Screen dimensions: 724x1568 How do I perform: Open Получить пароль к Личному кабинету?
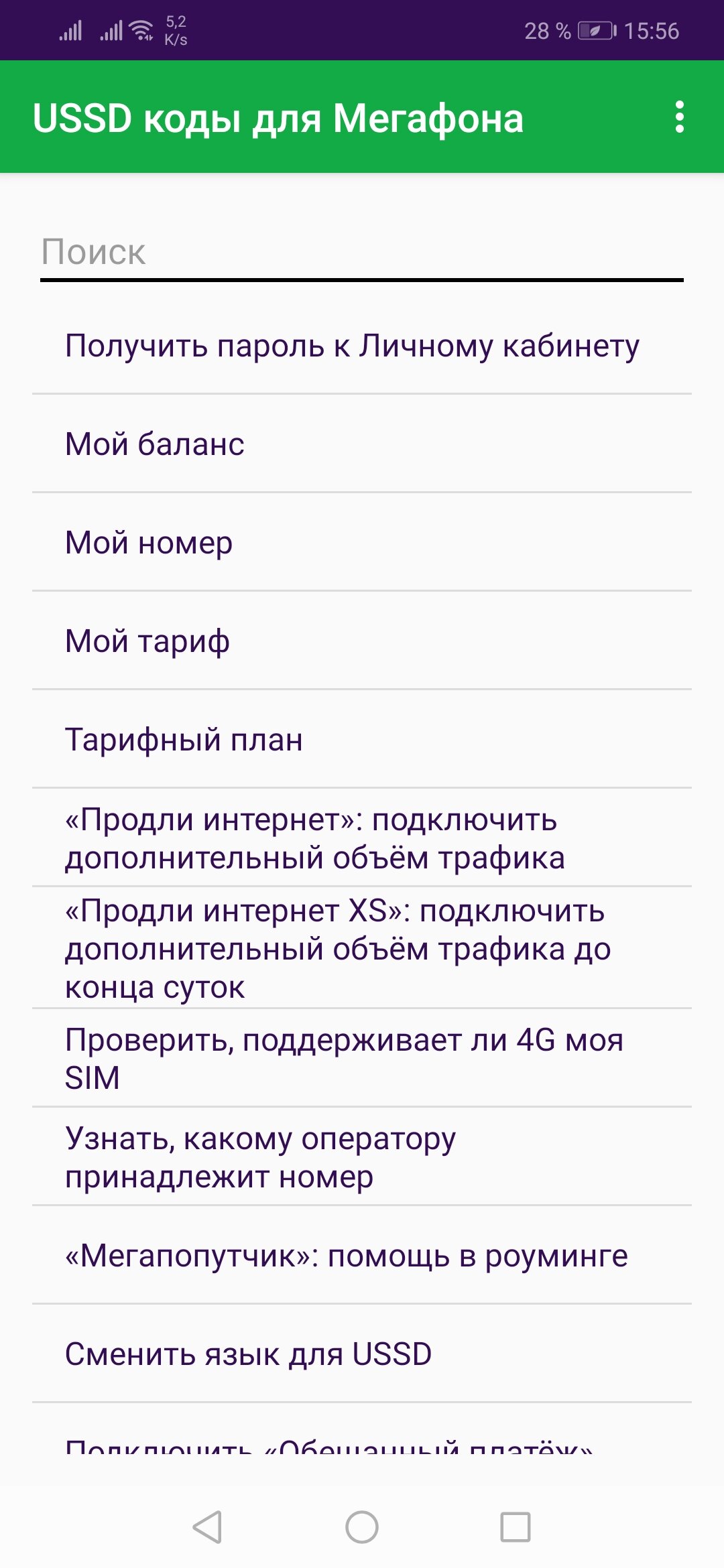point(362,345)
